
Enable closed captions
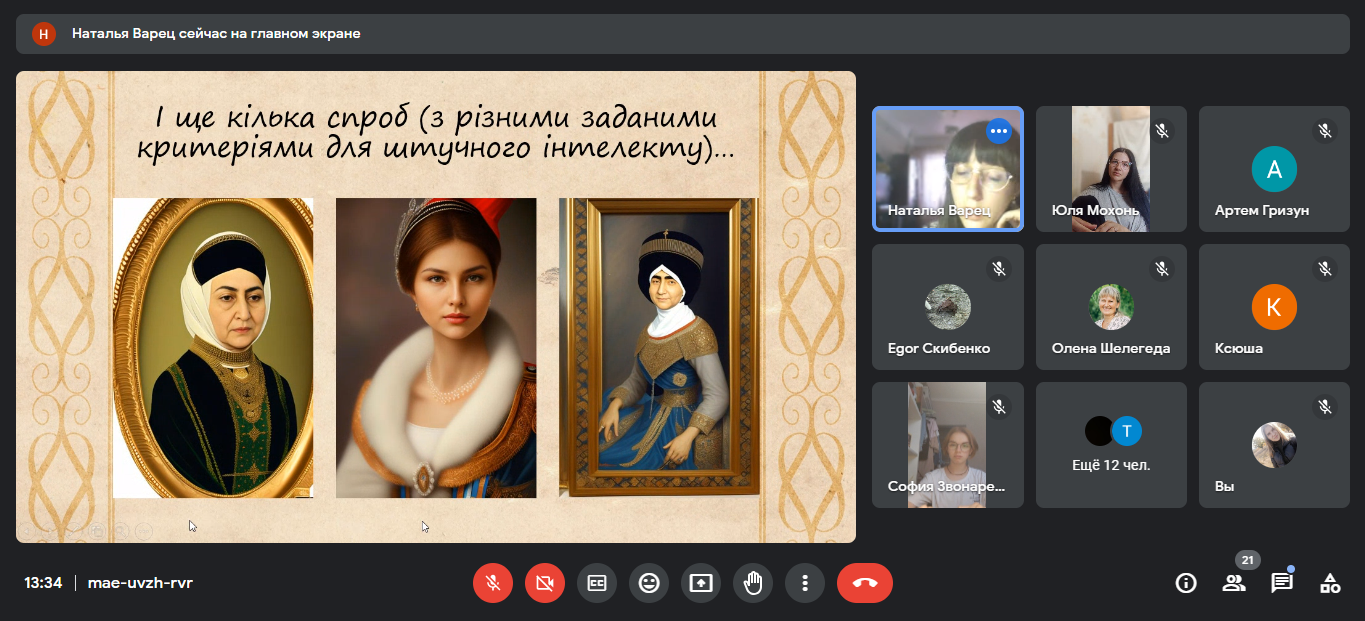tap(596, 583)
